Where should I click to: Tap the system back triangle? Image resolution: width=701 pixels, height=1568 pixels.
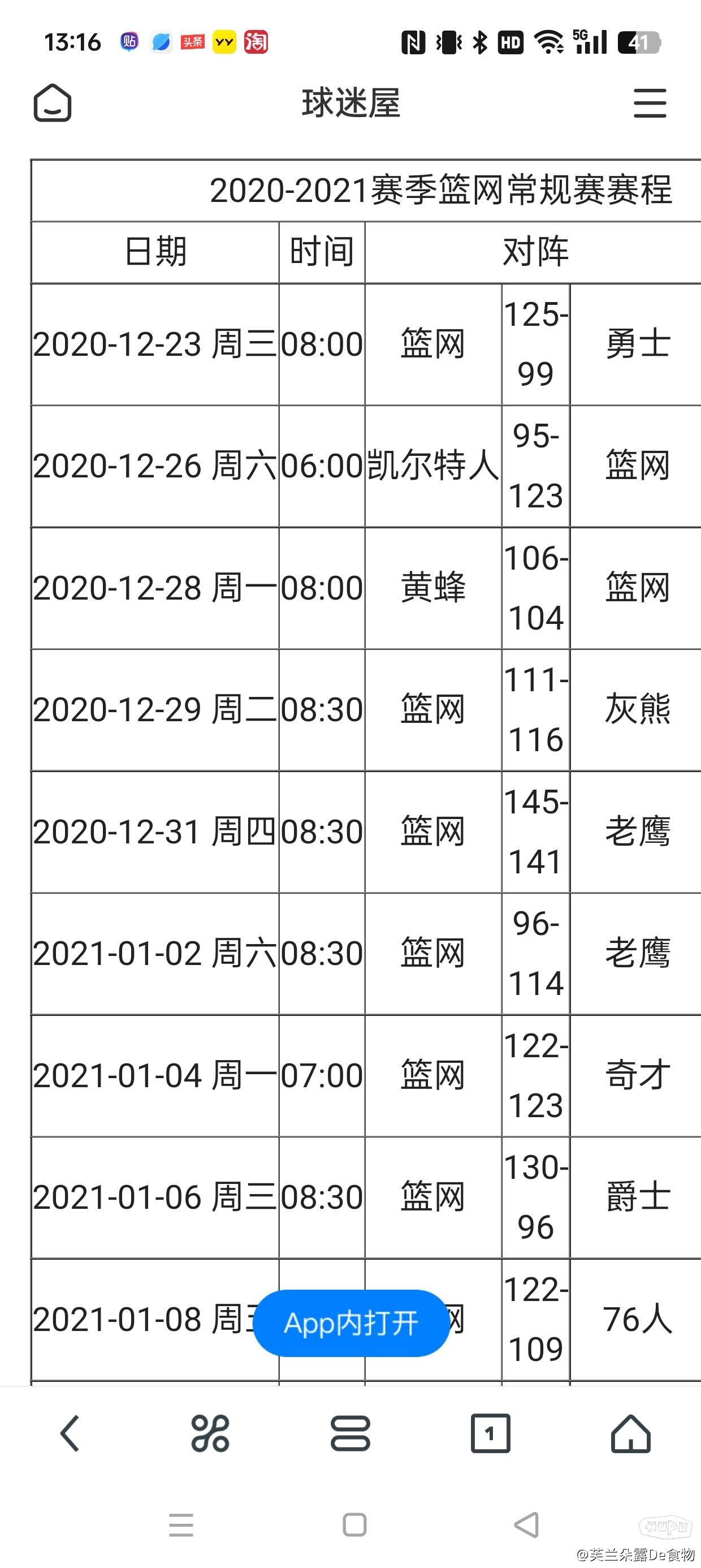pyautogui.click(x=526, y=1525)
